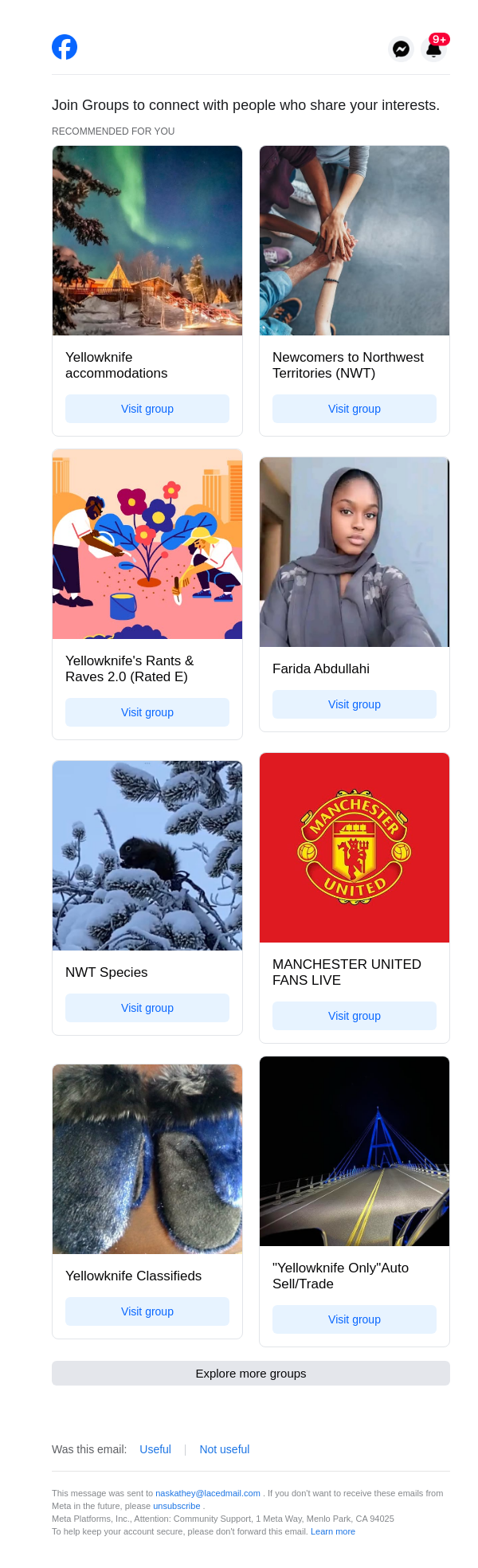The width and height of the screenshot is (478, 1568).
Task: Visit MANCHESTER UNITED FANS LIVE group
Action: (x=355, y=1016)
